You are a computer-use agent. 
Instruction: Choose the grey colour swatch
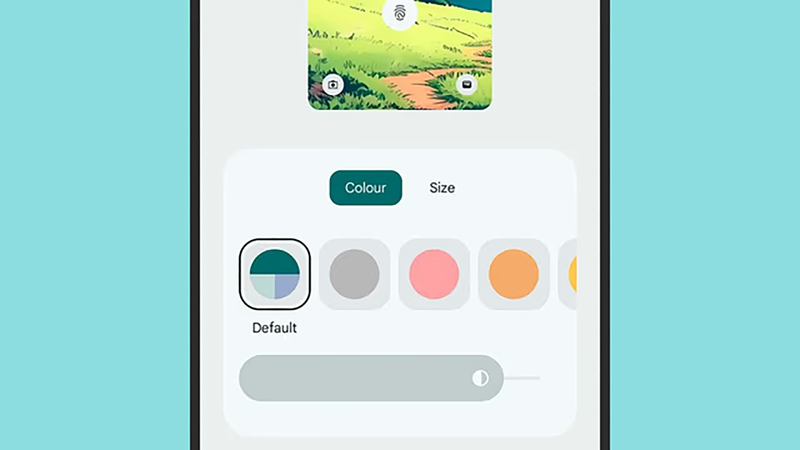(354, 274)
